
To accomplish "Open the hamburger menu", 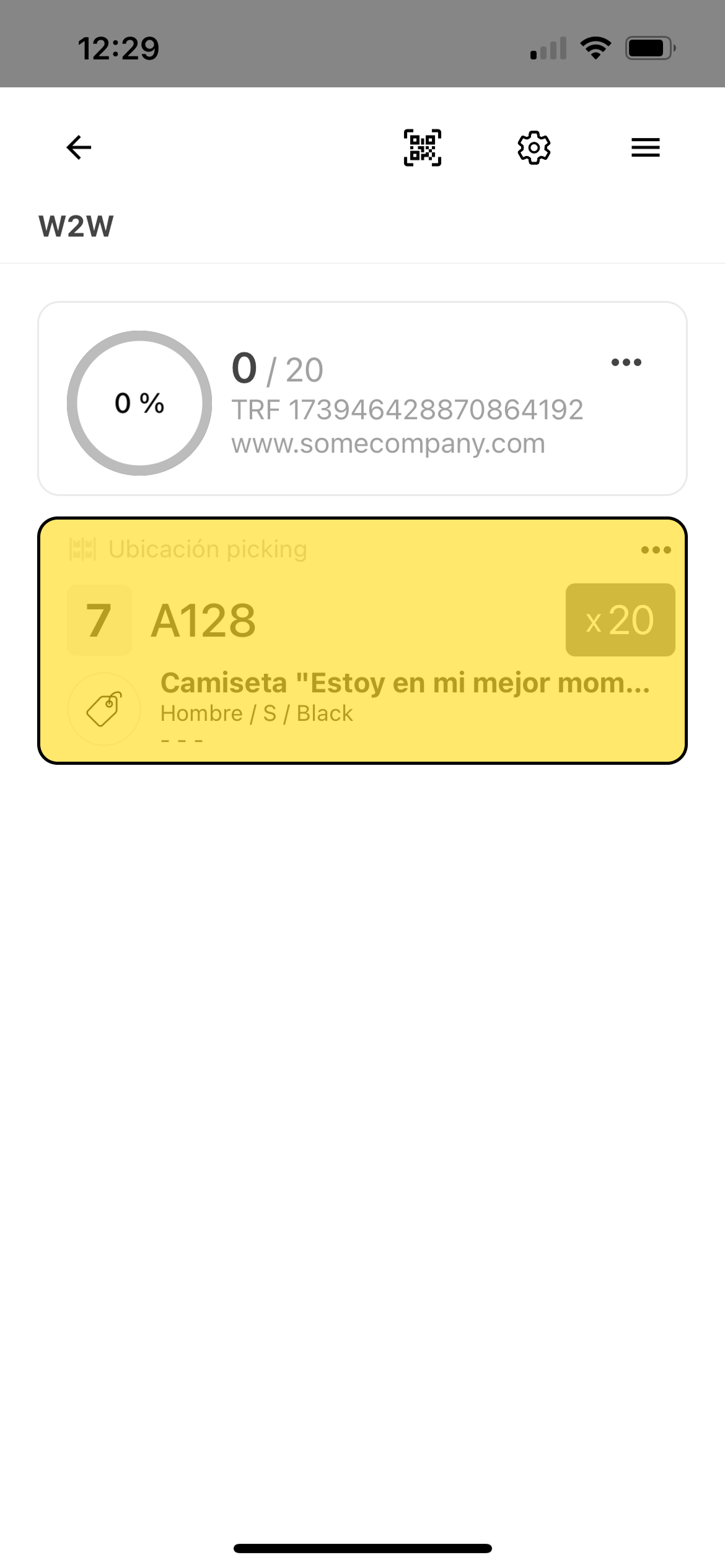I will [x=645, y=147].
